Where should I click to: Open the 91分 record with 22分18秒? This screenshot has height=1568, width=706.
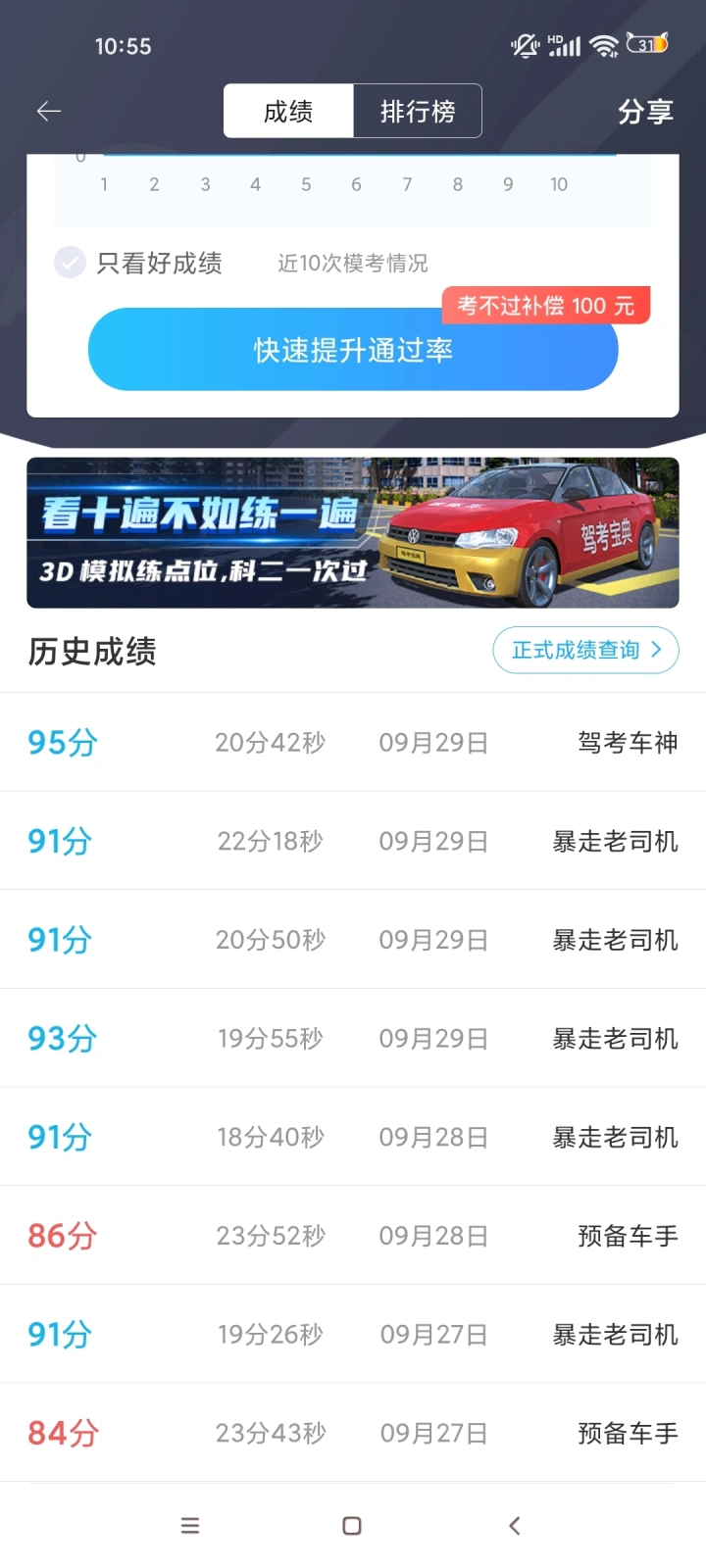353,841
